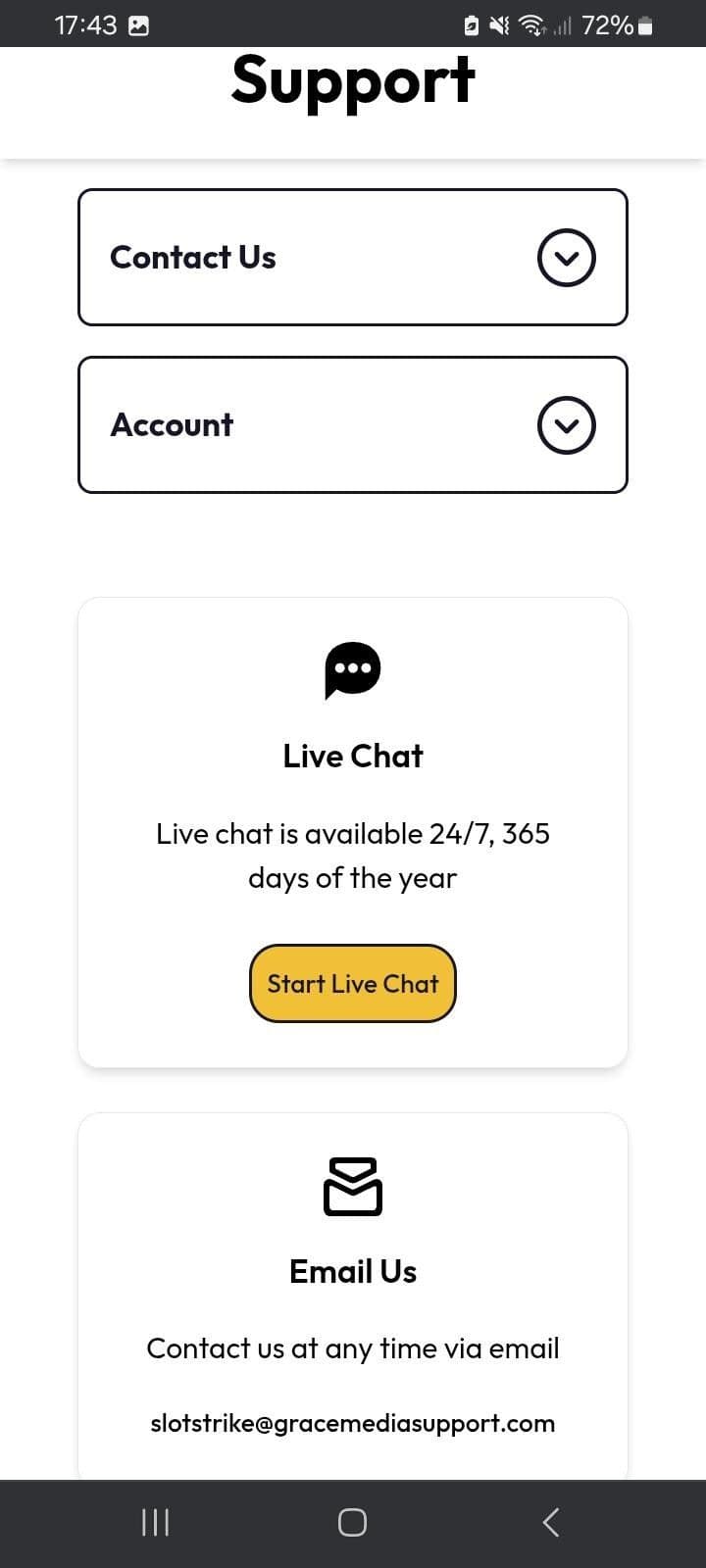Start a live chat session

click(353, 984)
